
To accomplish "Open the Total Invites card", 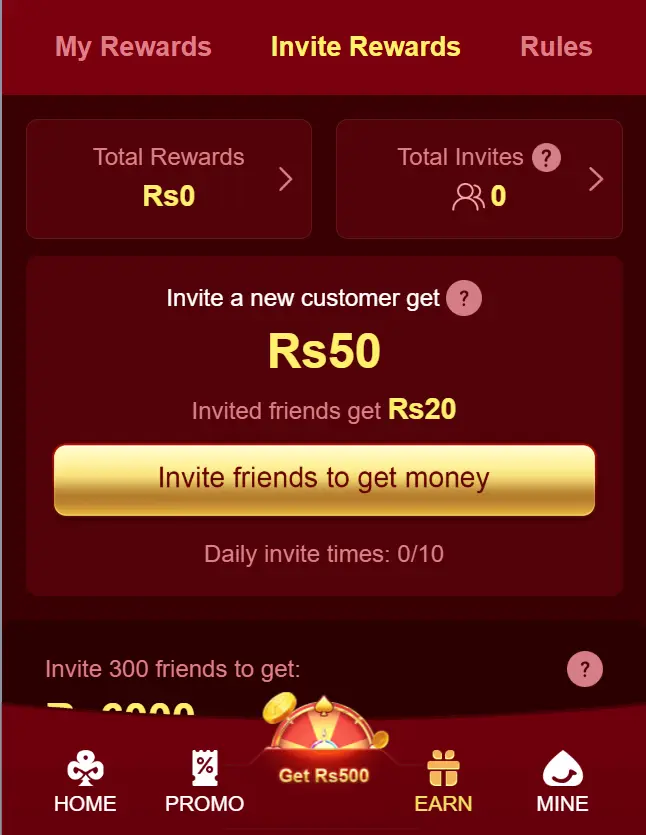I will [479, 179].
